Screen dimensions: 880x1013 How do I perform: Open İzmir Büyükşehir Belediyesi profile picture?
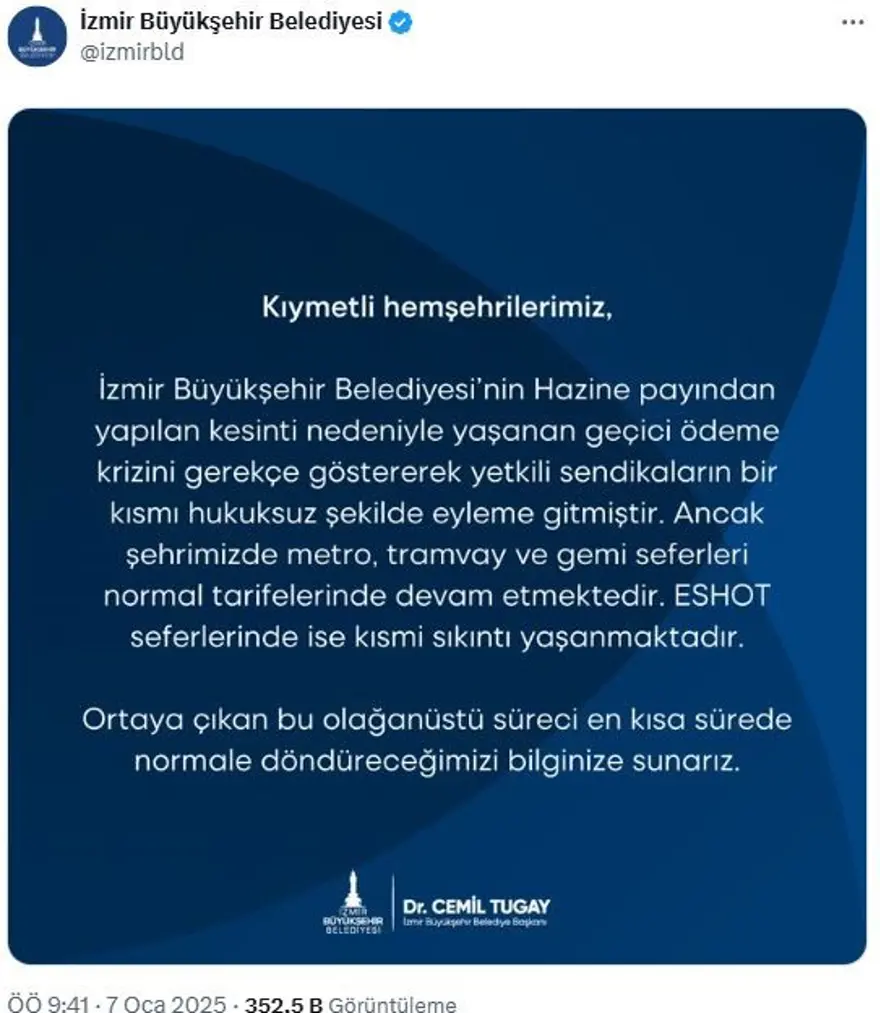click(37, 37)
